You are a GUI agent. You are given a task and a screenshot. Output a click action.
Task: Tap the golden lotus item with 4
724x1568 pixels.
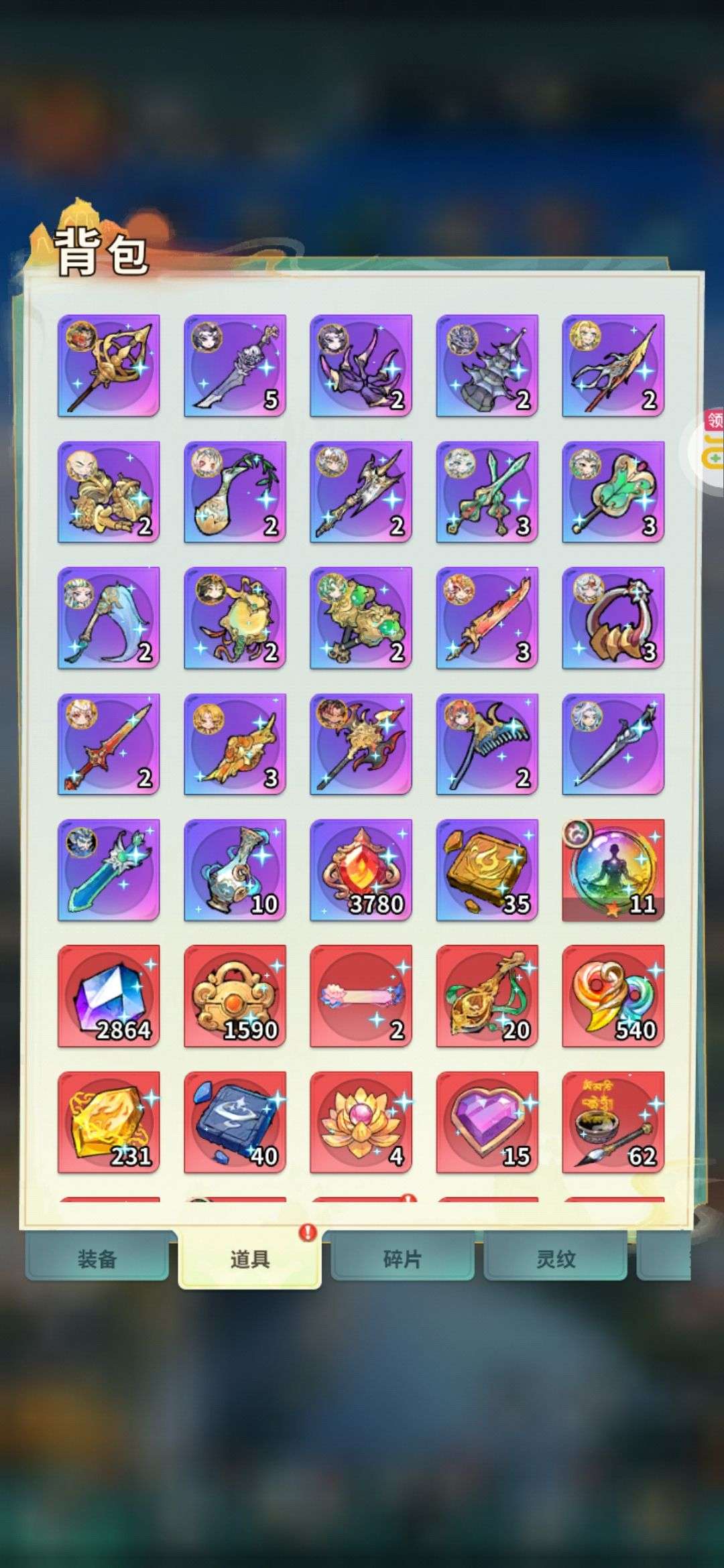click(x=361, y=1122)
